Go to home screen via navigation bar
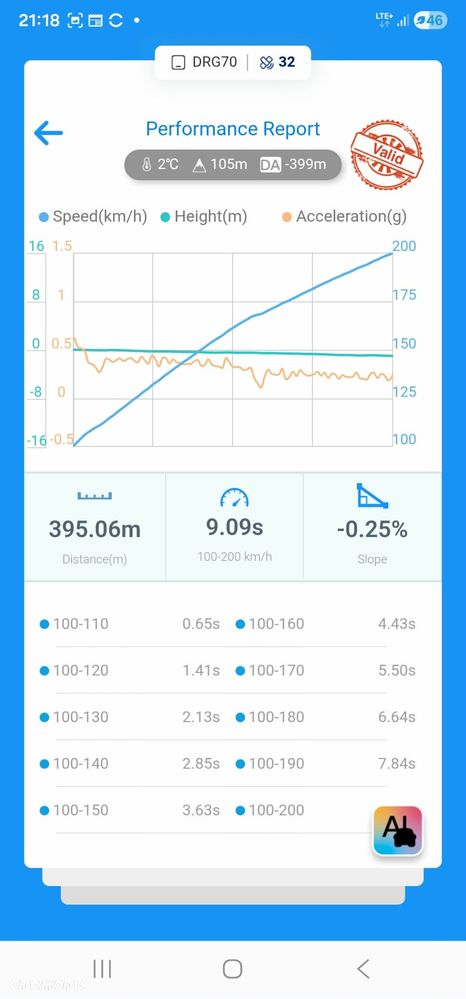The height and width of the screenshot is (999, 466). click(233, 969)
